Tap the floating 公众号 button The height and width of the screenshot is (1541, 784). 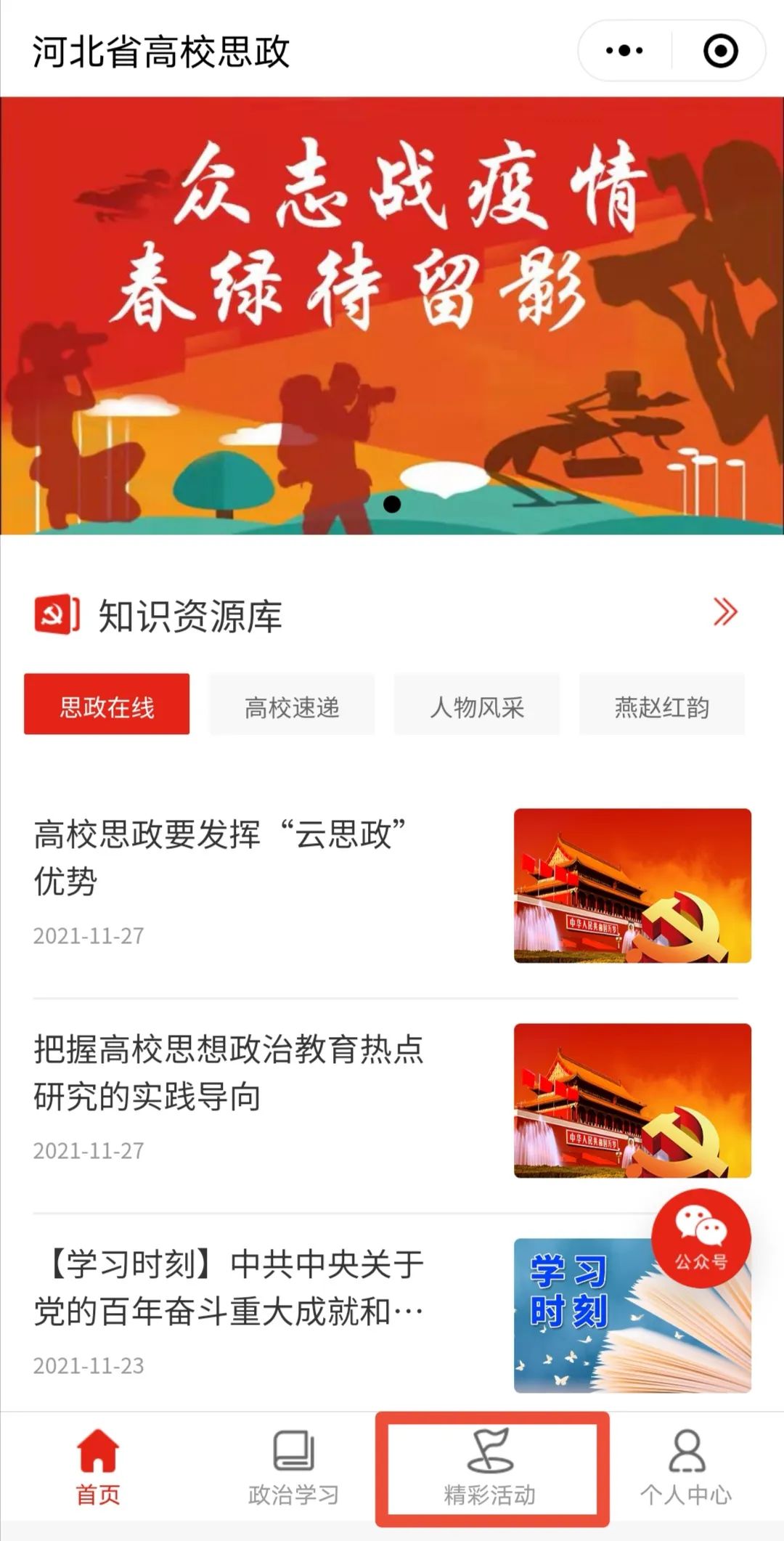701,1238
